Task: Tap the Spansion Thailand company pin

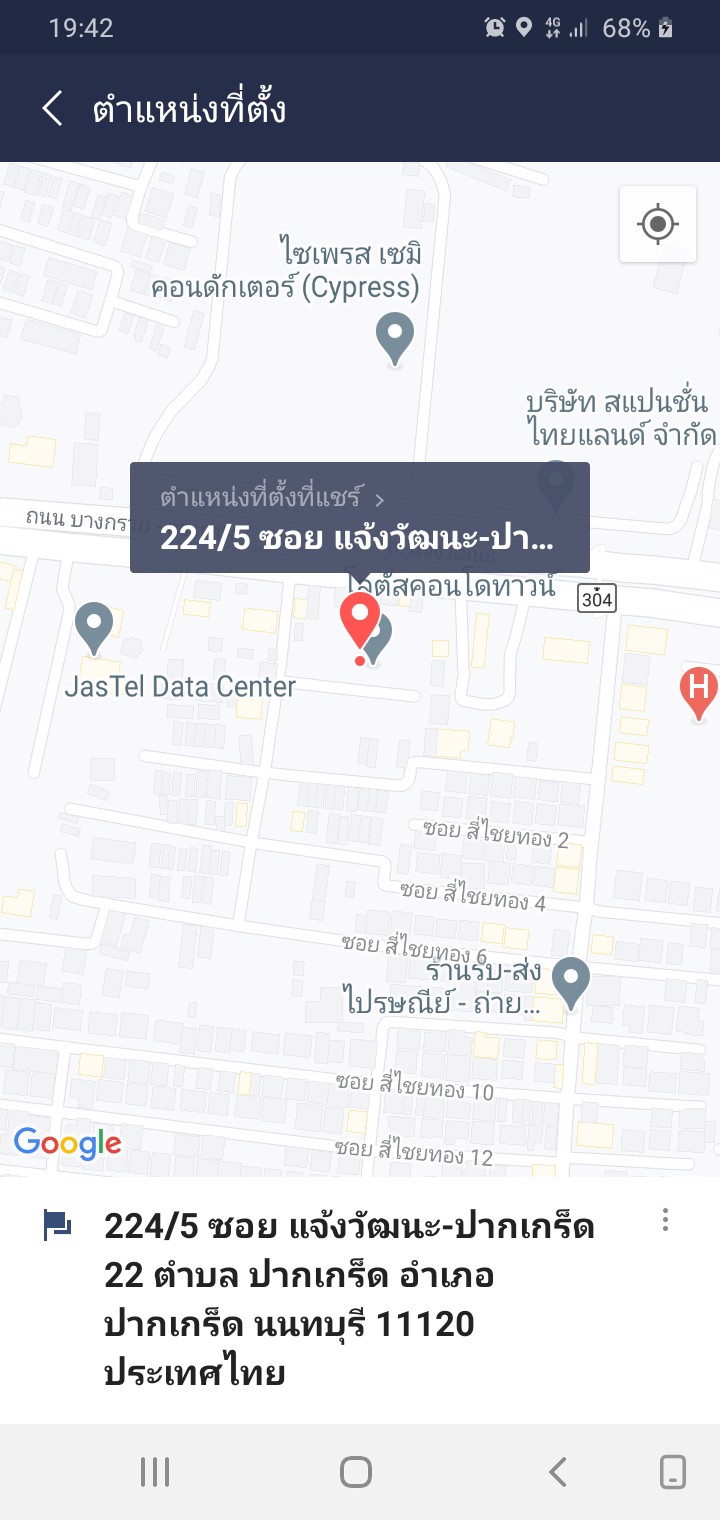Action: pyautogui.click(x=555, y=484)
